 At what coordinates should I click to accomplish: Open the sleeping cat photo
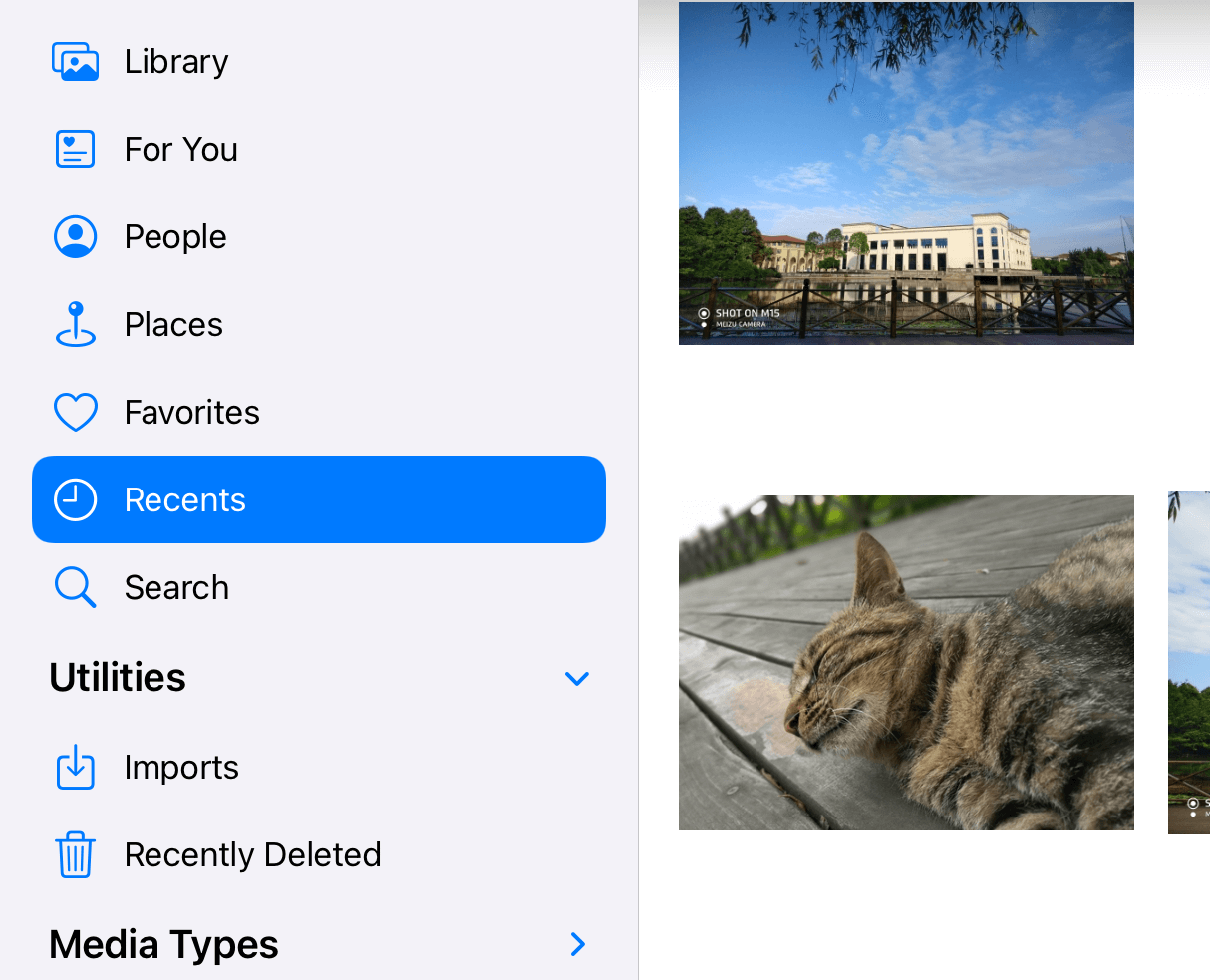coord(906,663)
